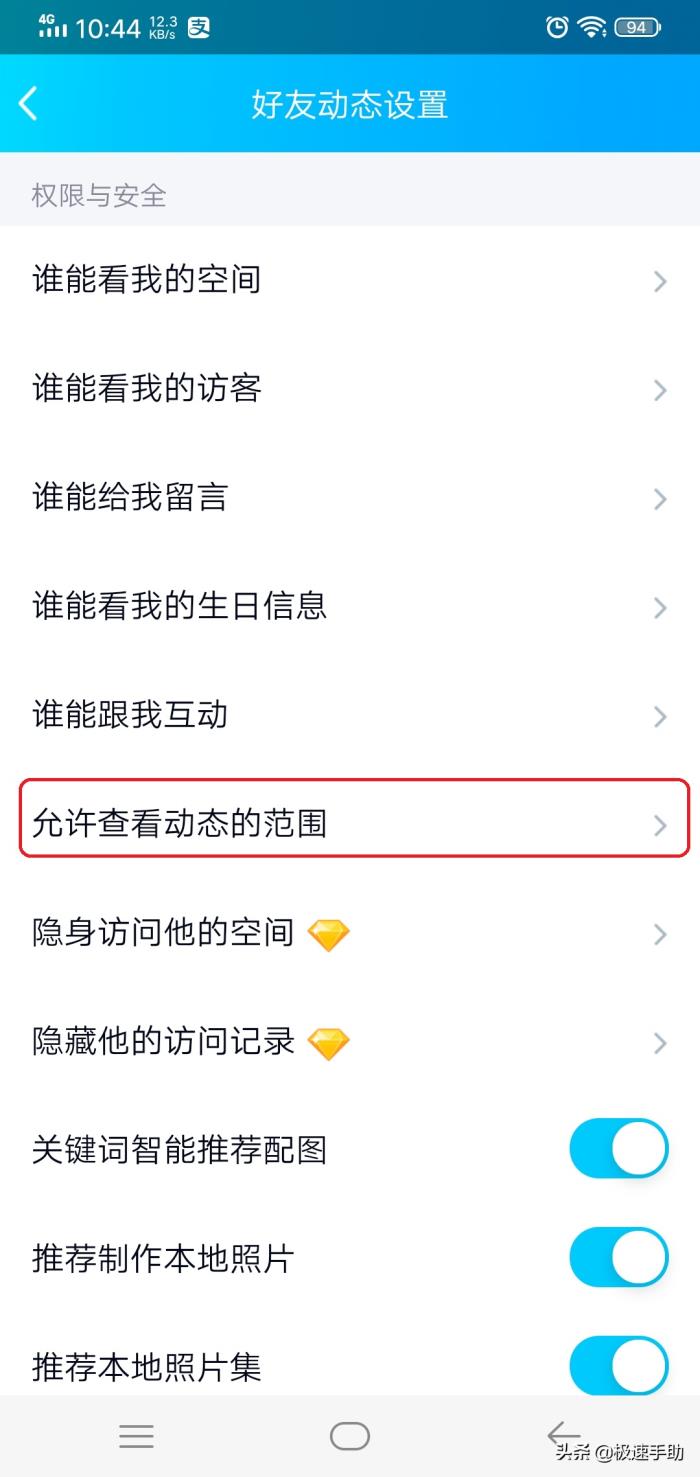Tap the system home button
Image resolution: width=700 pixels, height=1477 pixels.
350,1437
